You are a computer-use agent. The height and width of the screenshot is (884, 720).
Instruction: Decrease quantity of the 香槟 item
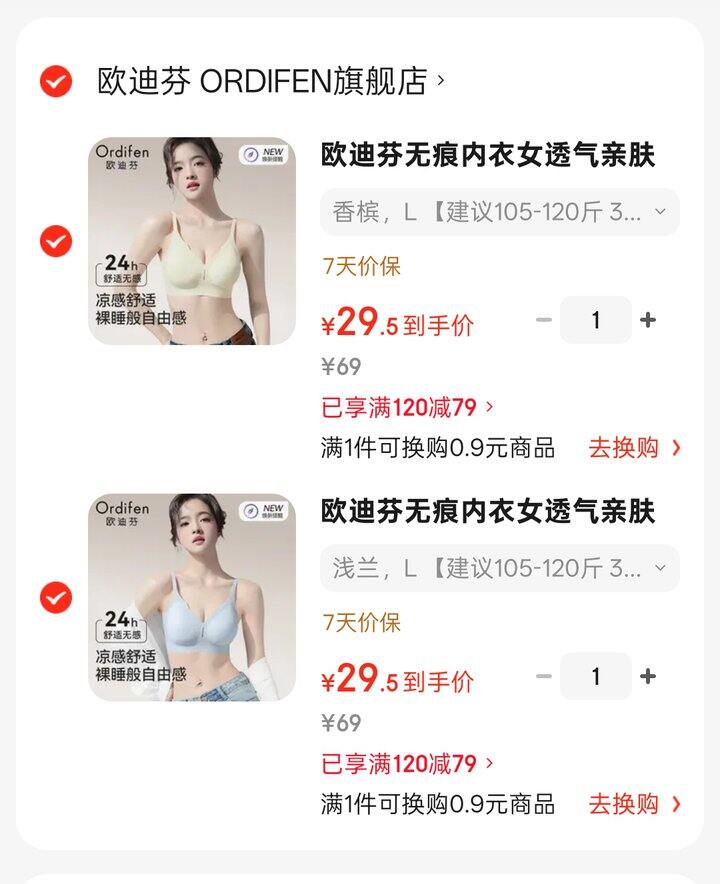pos(544,320)
